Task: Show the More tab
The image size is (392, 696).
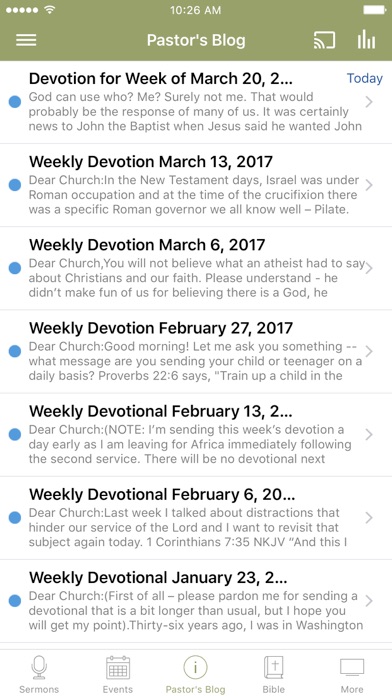Action: pyautogui.click(x=352, y=674)
